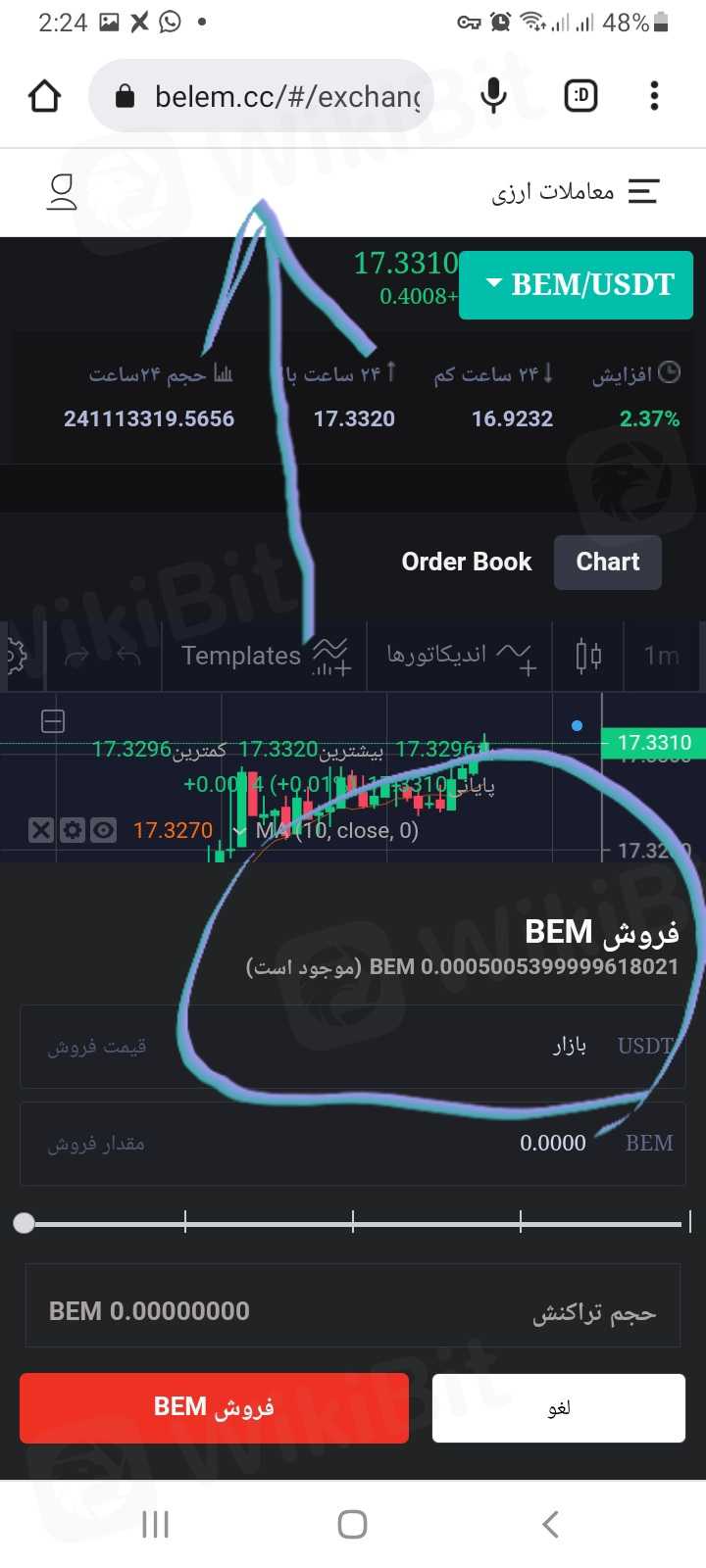
Task: Confirm the red sell BEM button
Action: point(214,1408)
